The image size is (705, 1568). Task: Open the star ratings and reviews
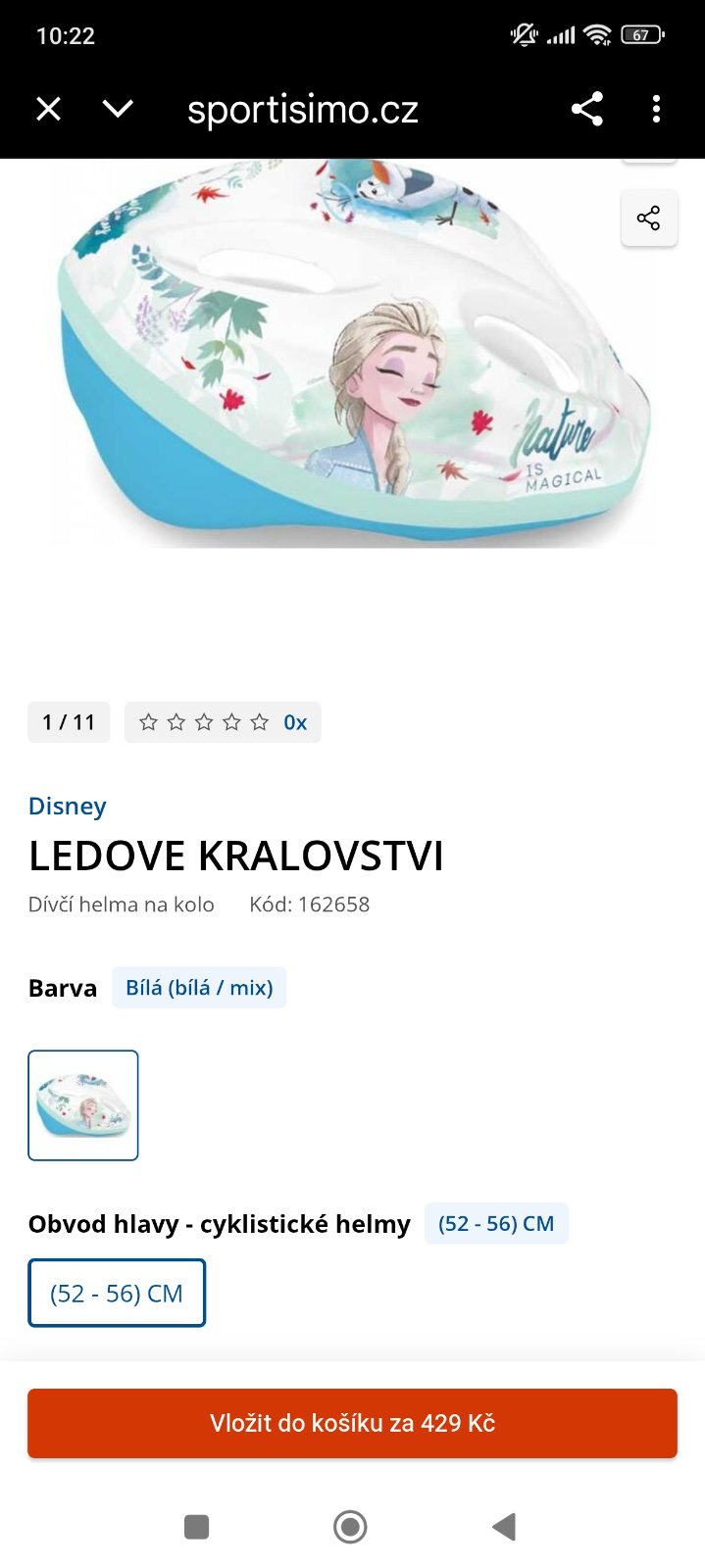(223, 722)
